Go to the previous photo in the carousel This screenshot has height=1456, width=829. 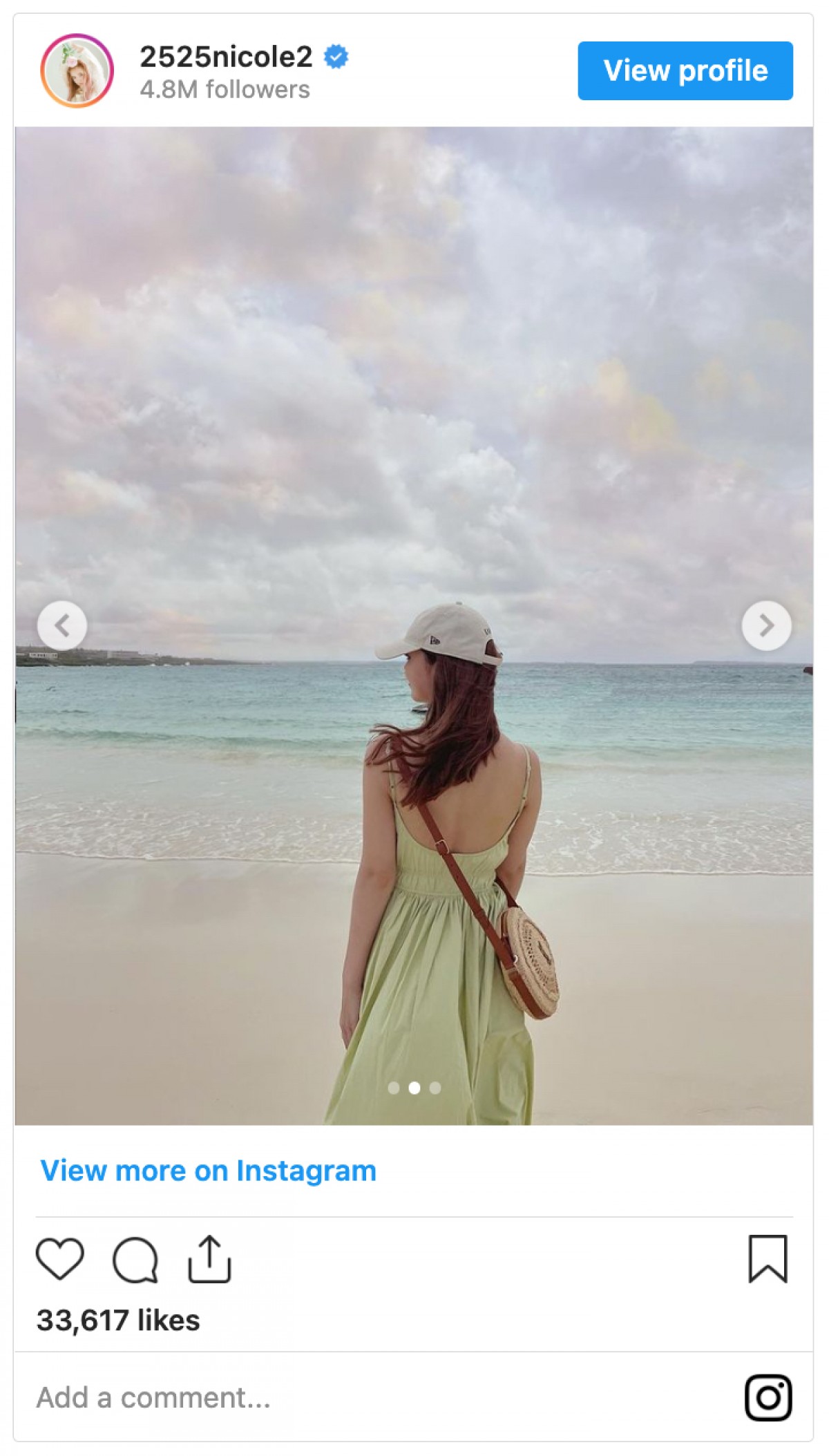pyautogui.click(x=62, y=625)
